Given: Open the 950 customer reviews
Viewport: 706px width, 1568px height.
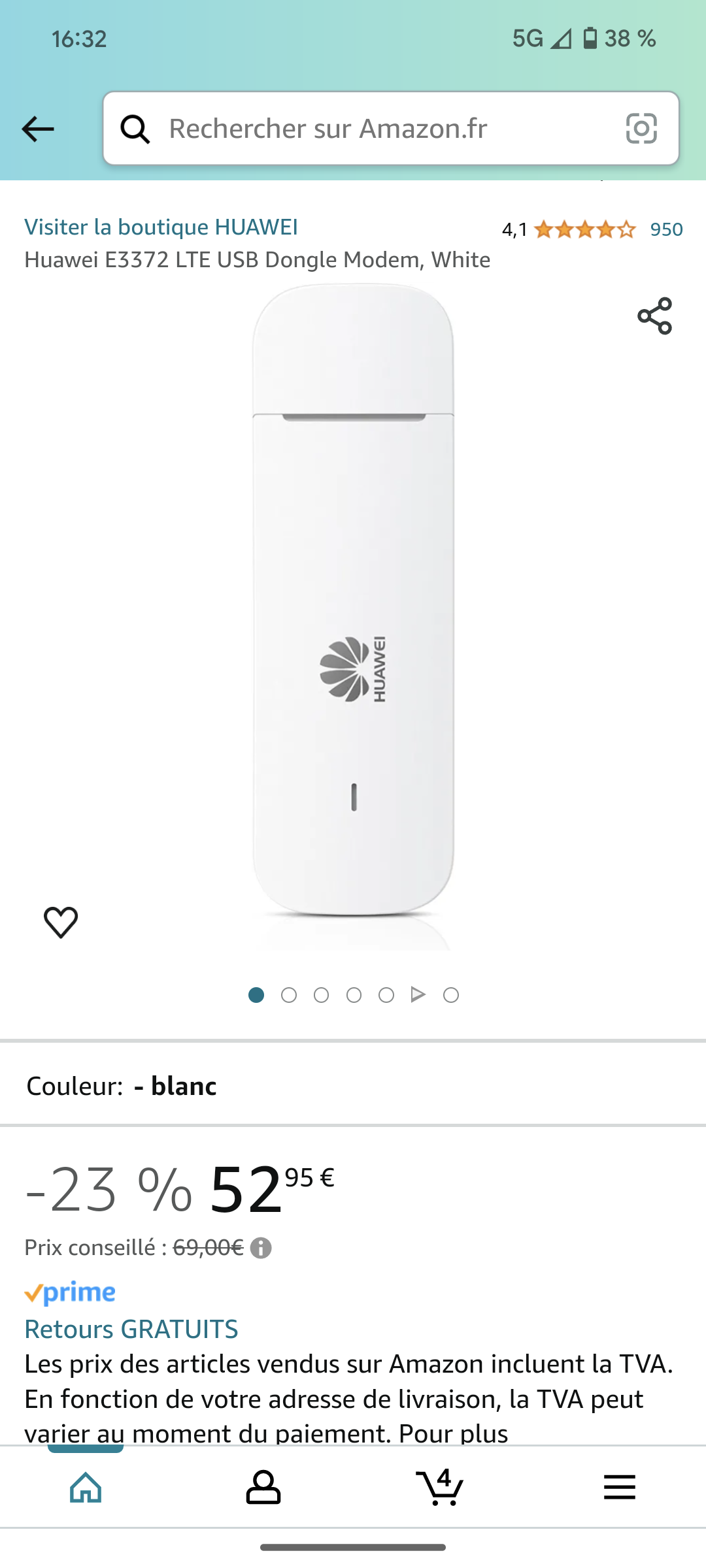Looking at the screenshot, I should (665, 229).
